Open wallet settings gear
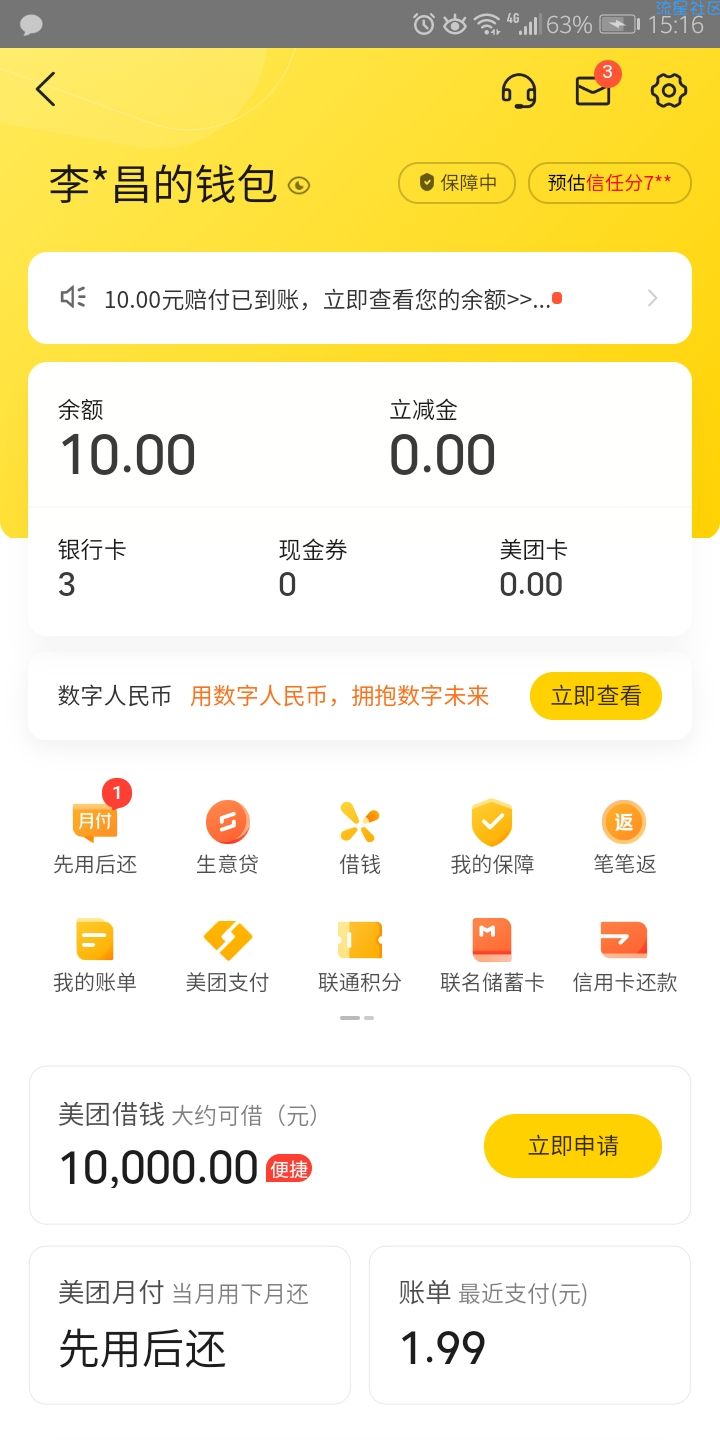 point(668,91)
